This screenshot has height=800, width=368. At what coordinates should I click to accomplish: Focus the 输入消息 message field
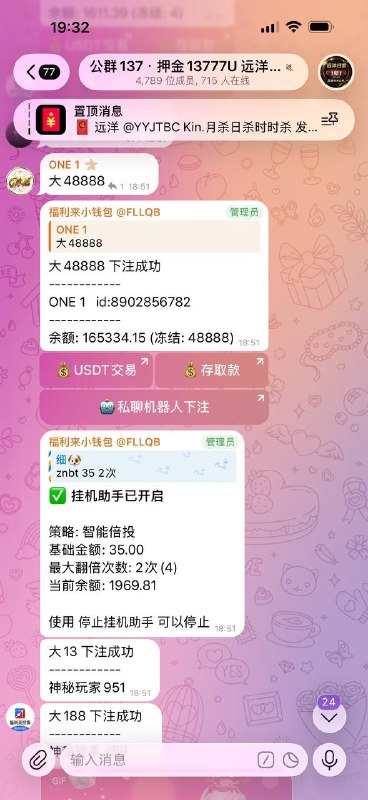click(158, 760)
